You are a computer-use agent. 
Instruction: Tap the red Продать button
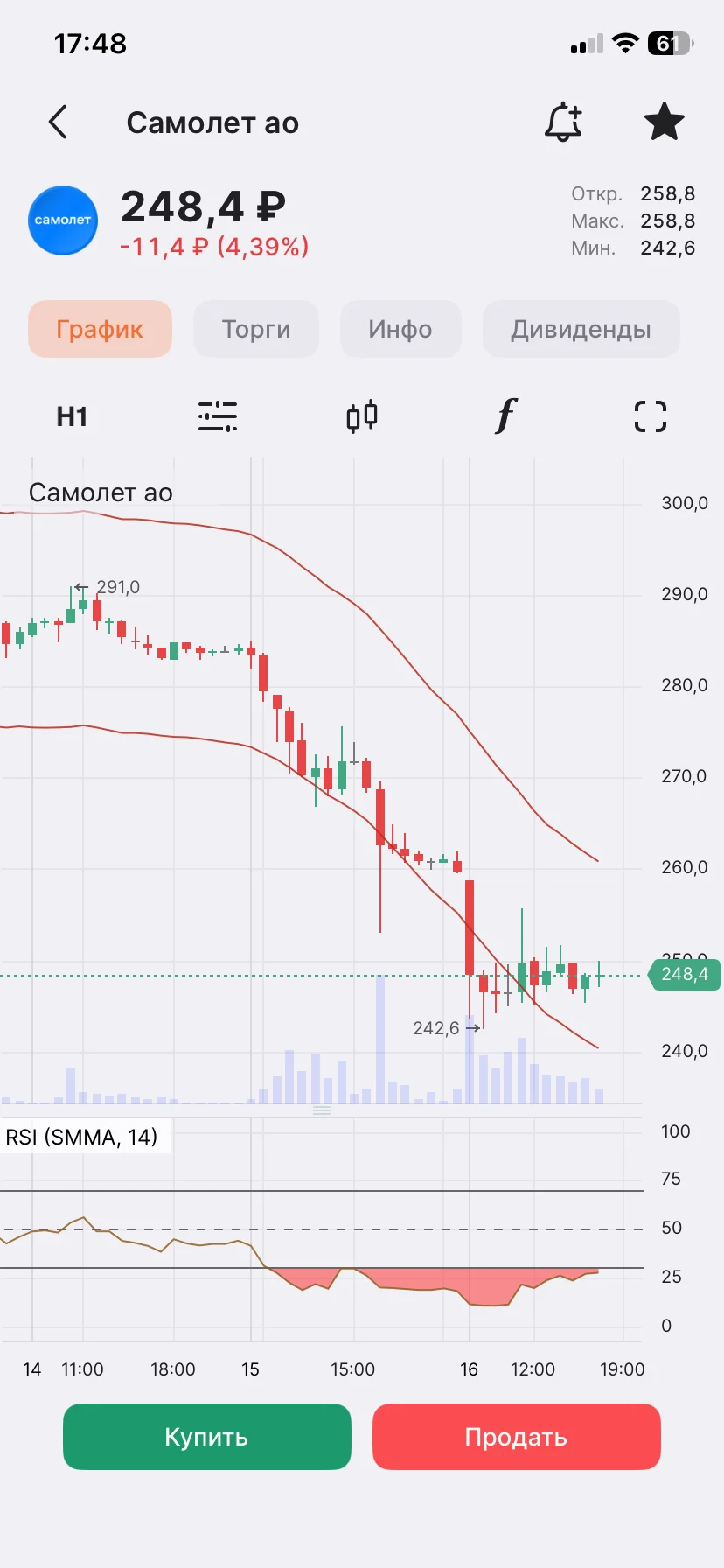(x=516, y=1437)
